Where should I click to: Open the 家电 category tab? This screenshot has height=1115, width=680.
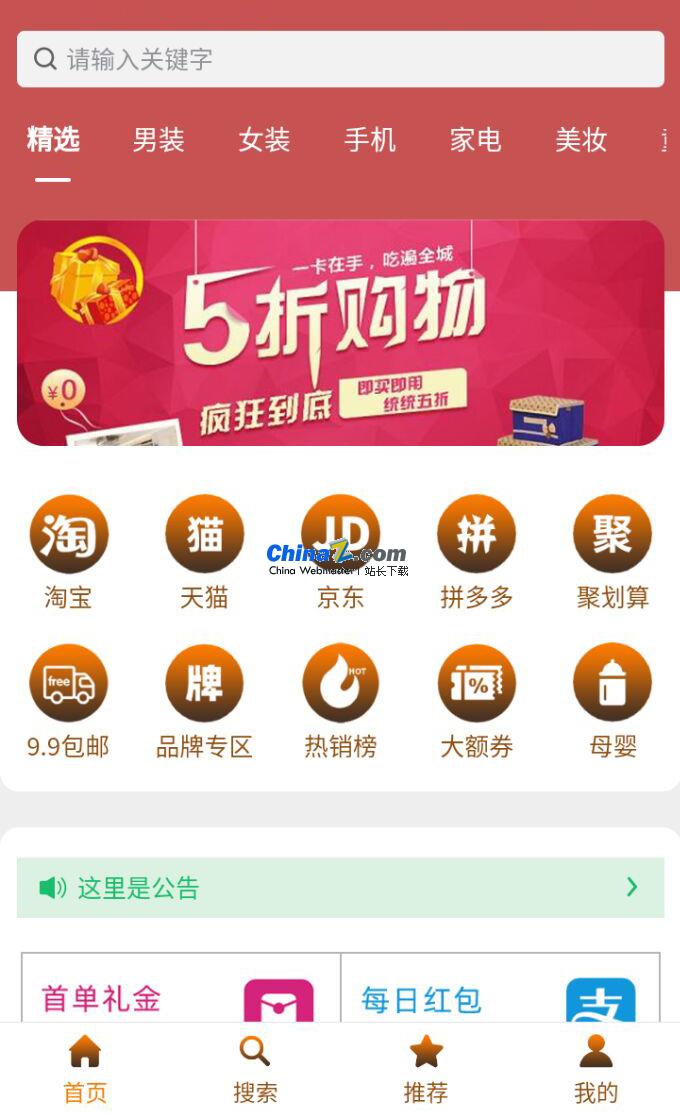(476, 139)
